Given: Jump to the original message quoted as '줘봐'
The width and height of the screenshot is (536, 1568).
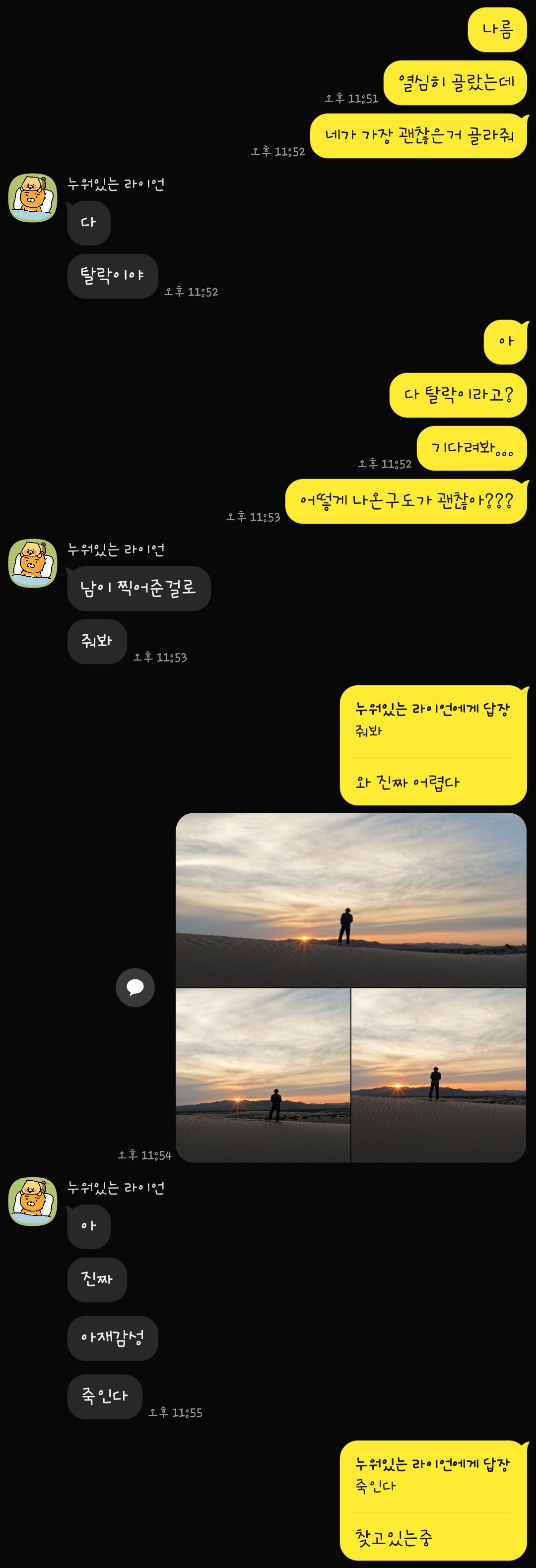Looking at the screenshot, I should pos(431,721).
